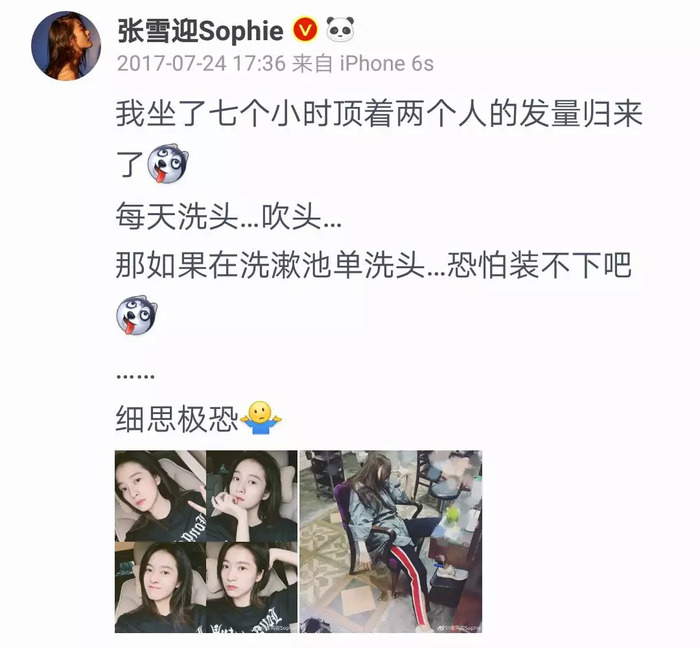Viewport: 700px width, 648px height.
Task: Open the iPhone 6s source link
Action: click(x=387, y=63)
